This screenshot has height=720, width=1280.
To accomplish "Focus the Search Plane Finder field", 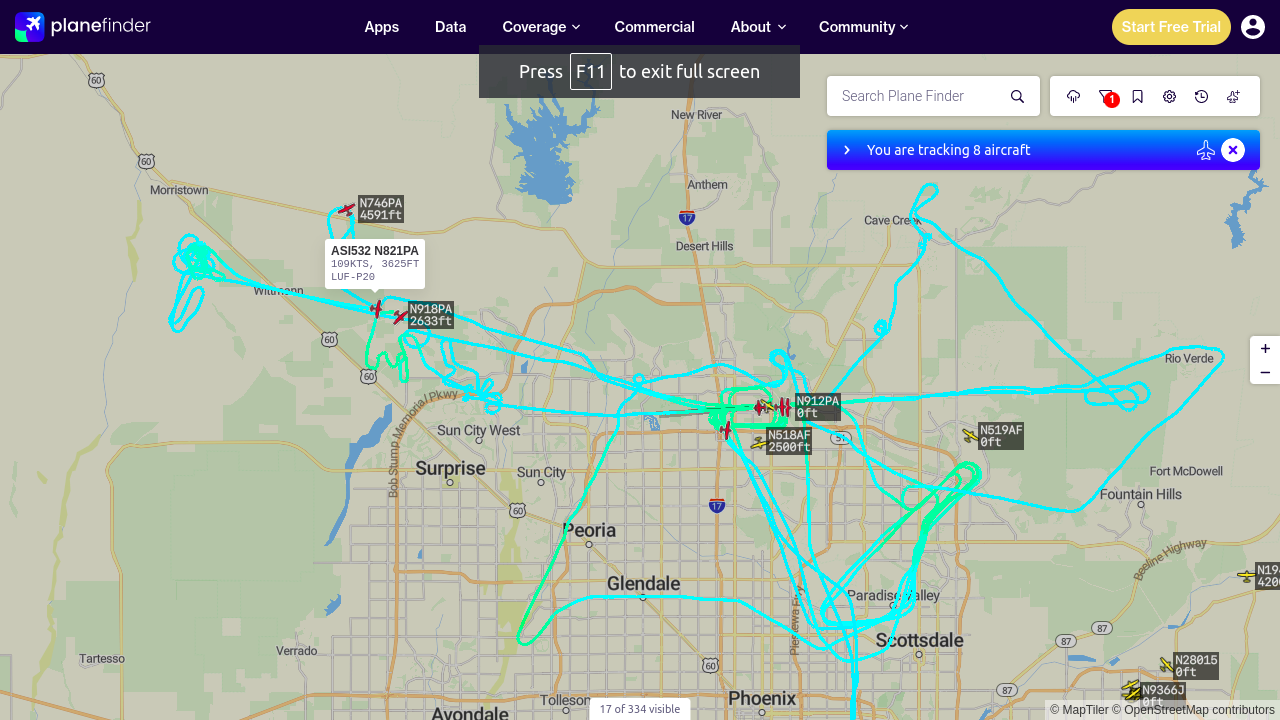I will [x=917, y=96].
